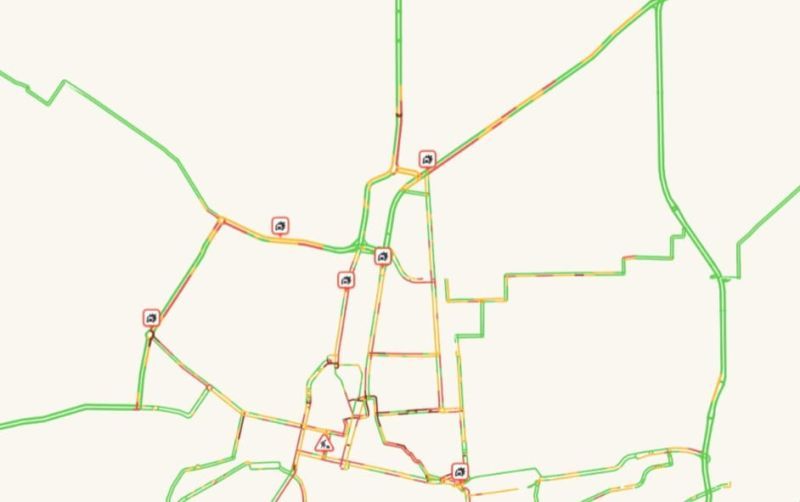800x502 pixels.
Task: Open the accident marker on the northeast diagonal road
Action: [427, 158]
